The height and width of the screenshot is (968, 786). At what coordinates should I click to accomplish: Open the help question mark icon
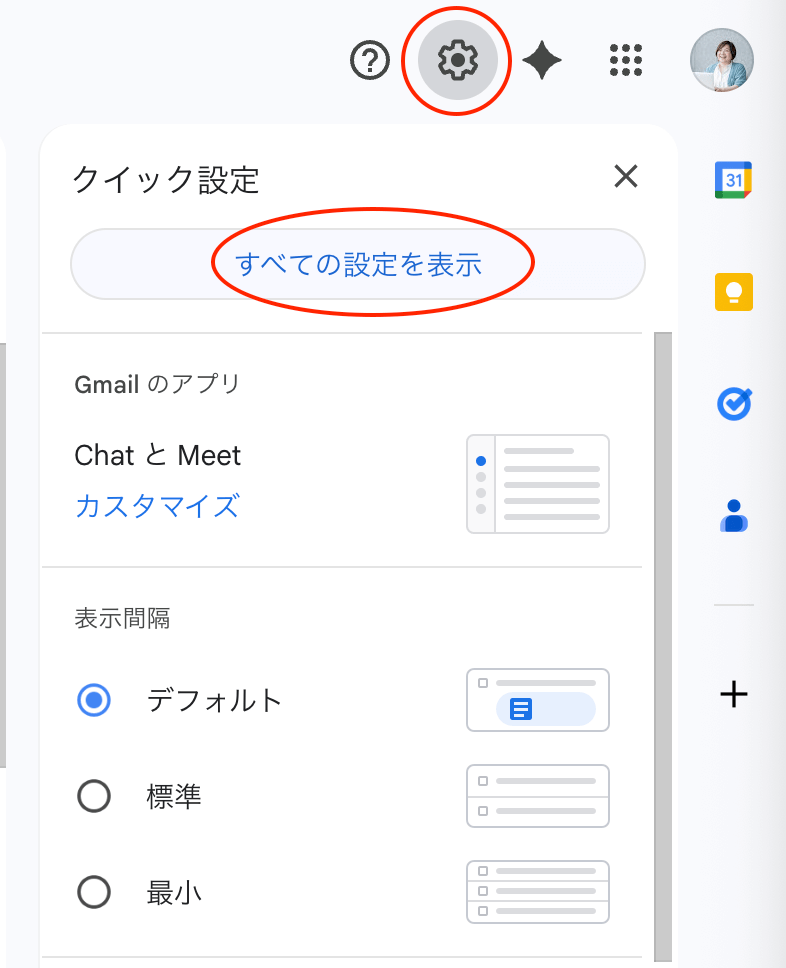point(370,61)
